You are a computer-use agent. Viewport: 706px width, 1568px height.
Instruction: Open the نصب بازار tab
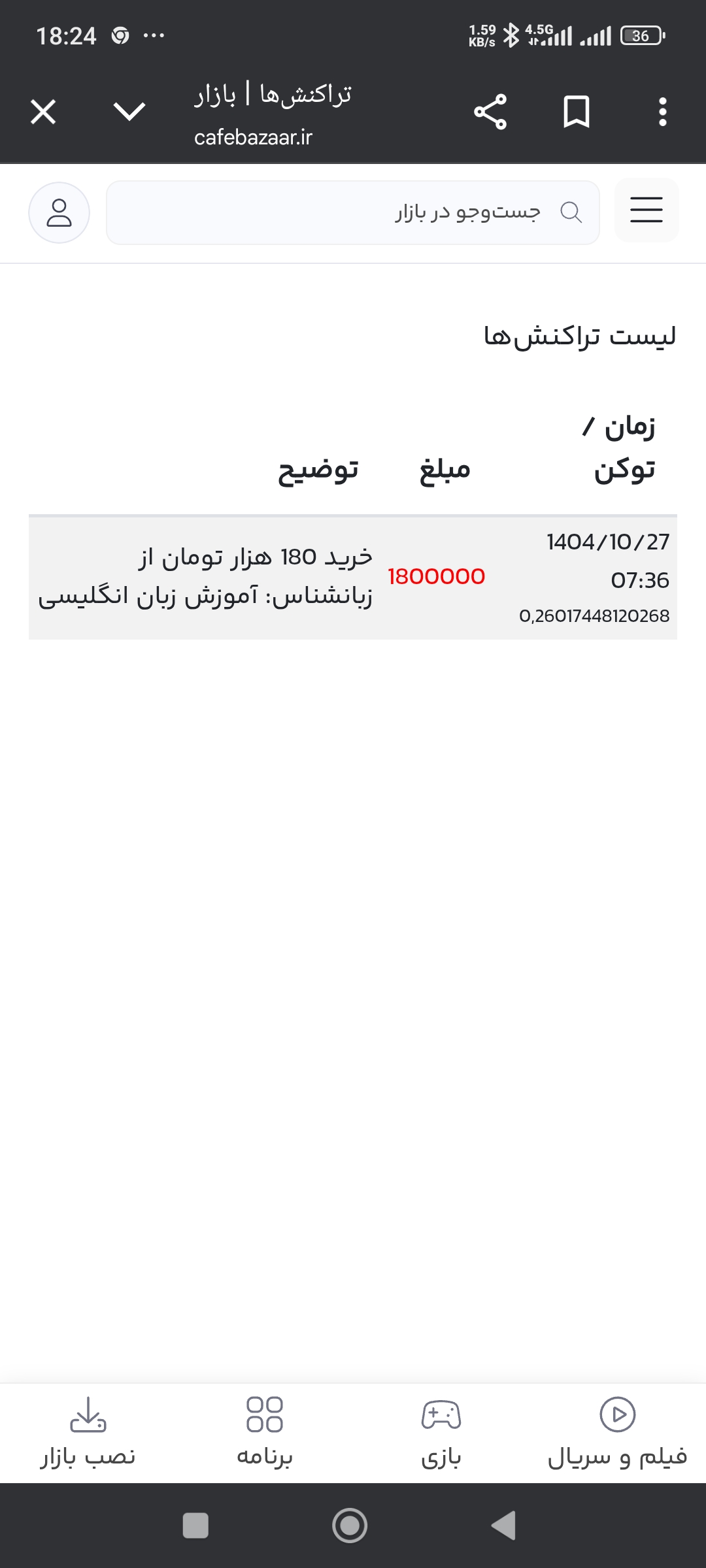click(88, 1432)
